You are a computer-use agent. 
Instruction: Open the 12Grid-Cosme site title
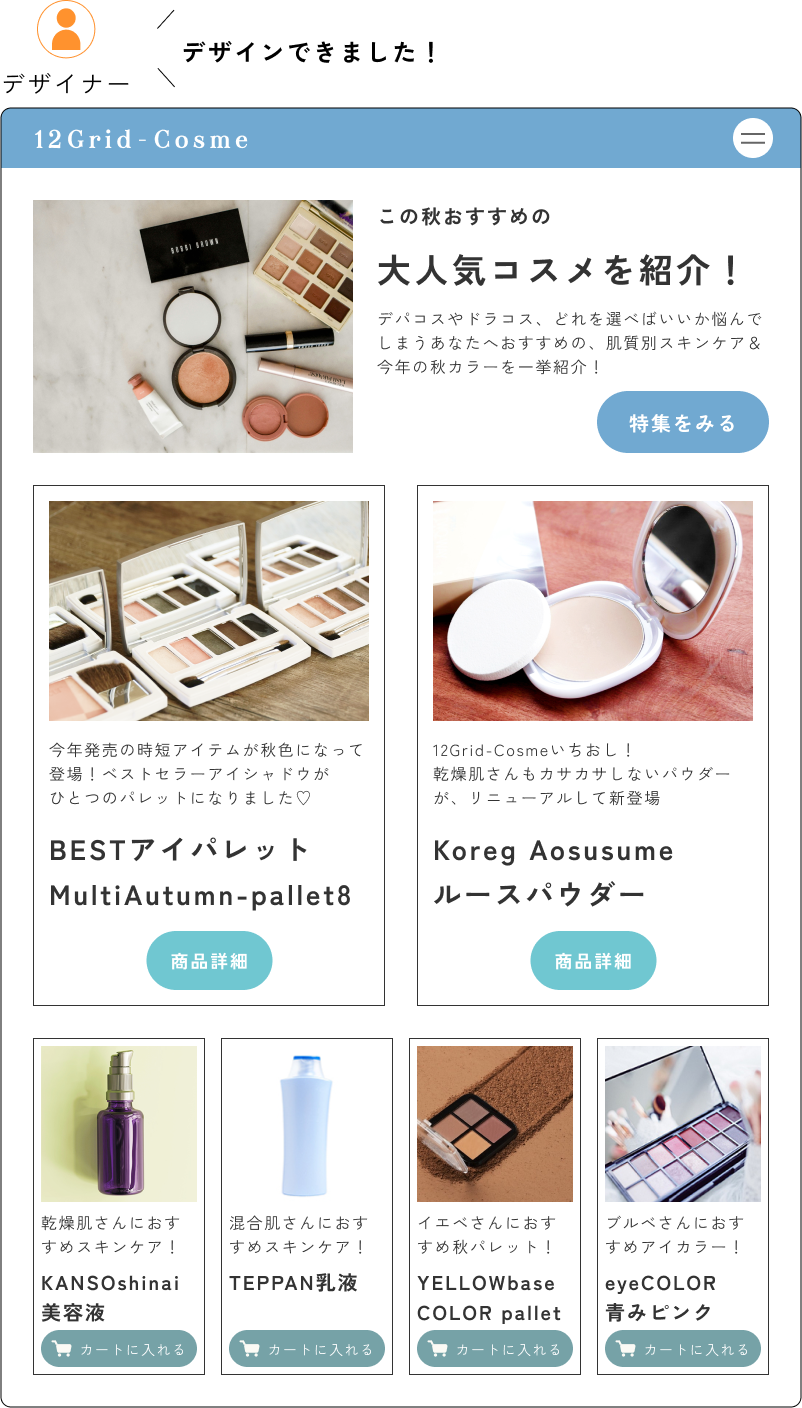point(141,139)
